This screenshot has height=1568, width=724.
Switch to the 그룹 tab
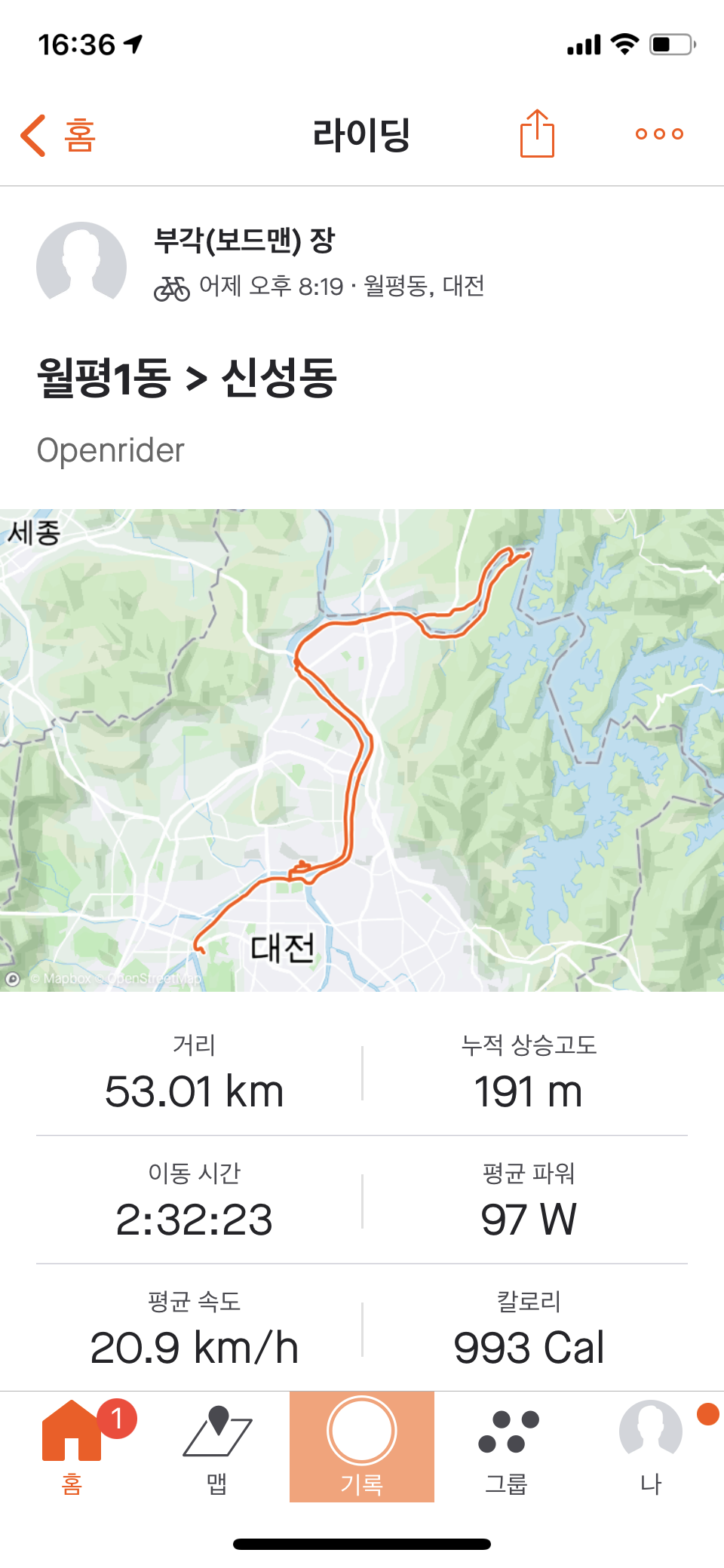pos(507,1447)
